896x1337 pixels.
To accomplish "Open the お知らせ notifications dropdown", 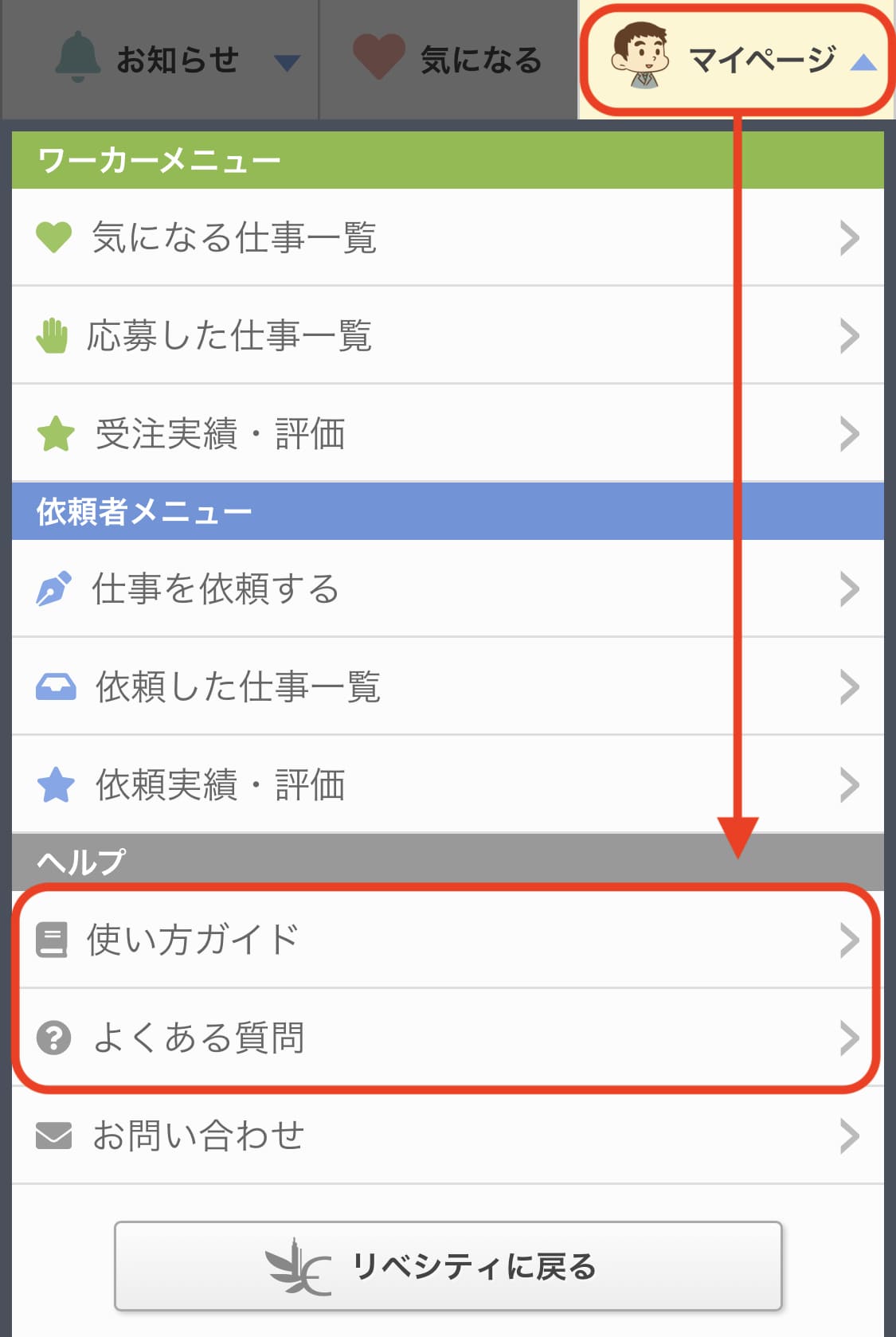I will tap(177, 61).
